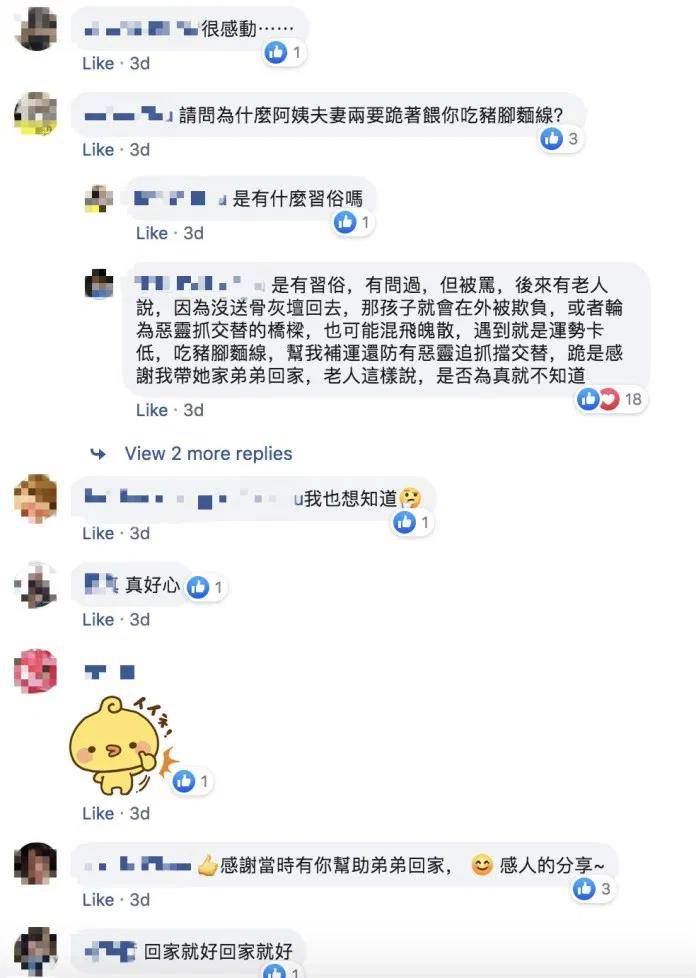Like the reply 是有什麼習俗嗎
The image size is (696, 978).
[x=151, y=233]
